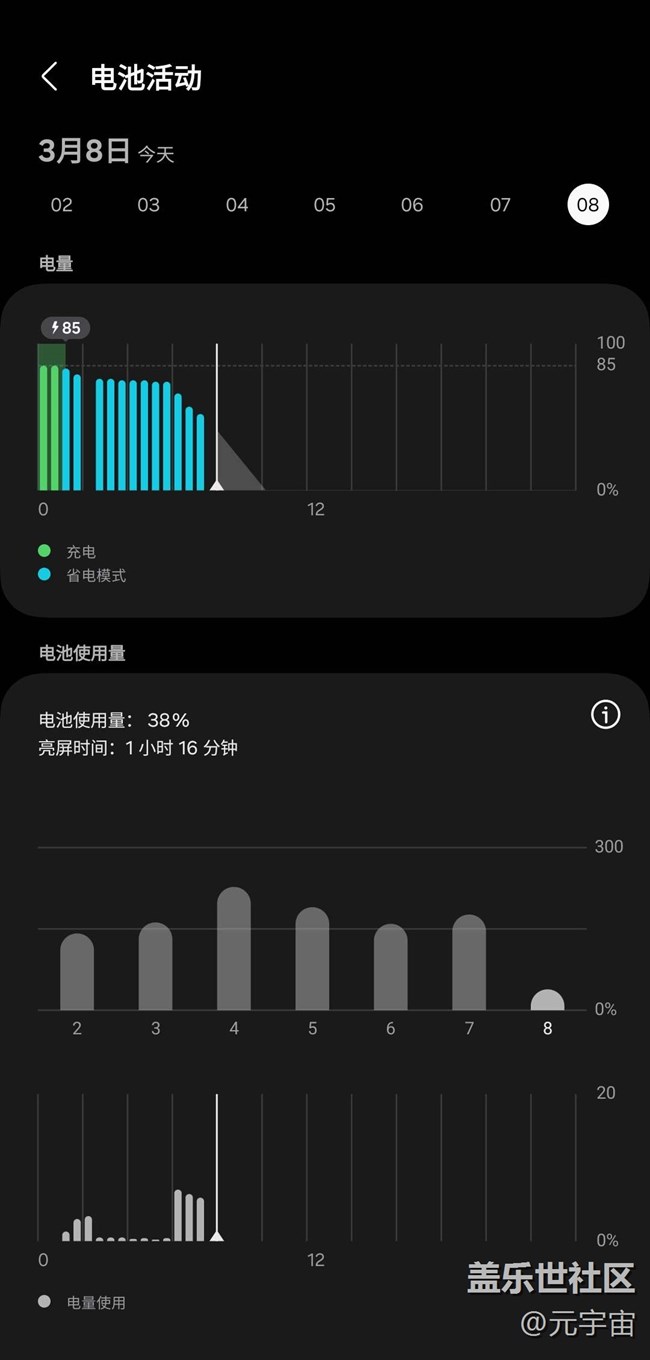Viewport: 650px width, 1360px height.
Task: Tap the usage bar for day 2
Action: [x=77, y=972]
